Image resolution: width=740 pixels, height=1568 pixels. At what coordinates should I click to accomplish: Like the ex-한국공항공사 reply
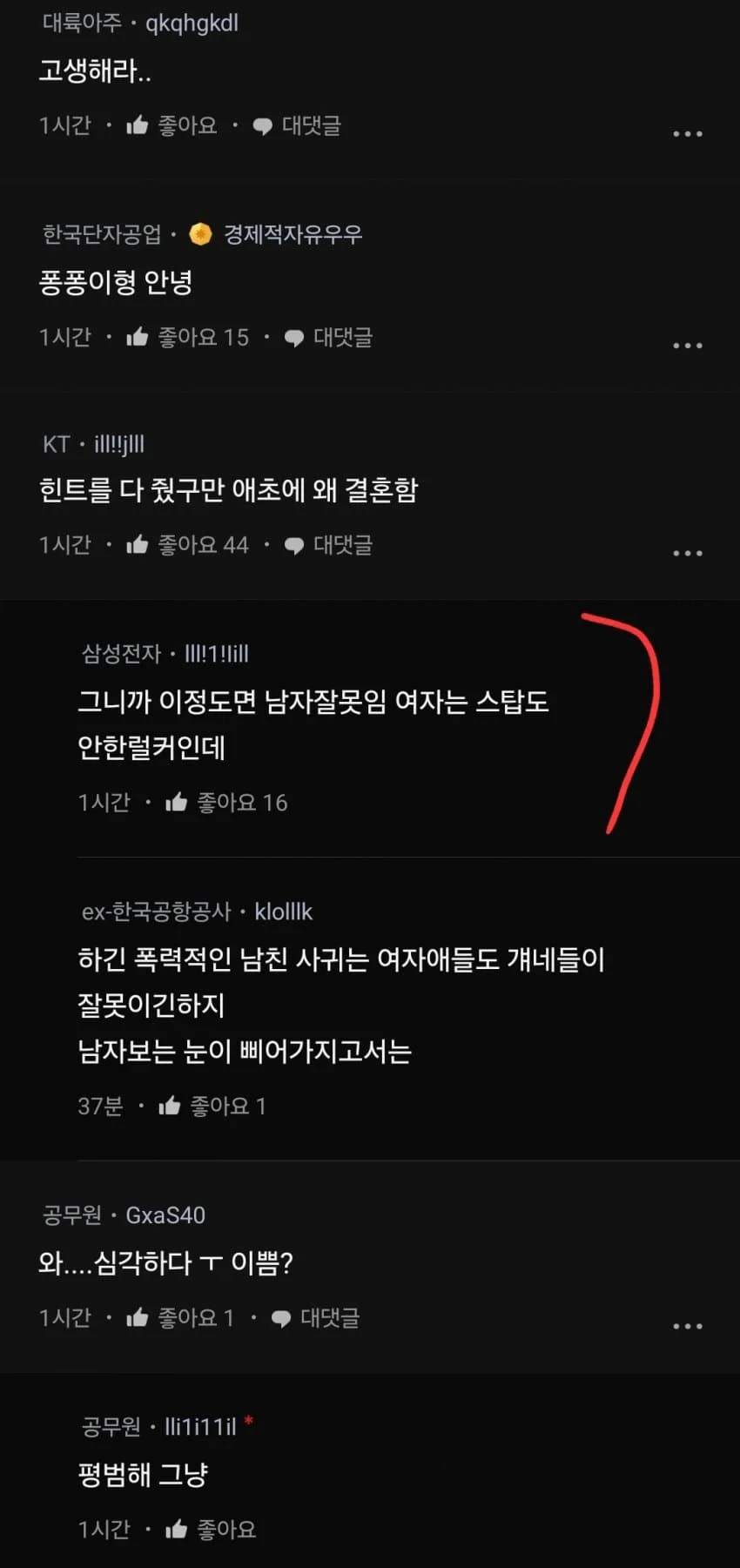212,1106
